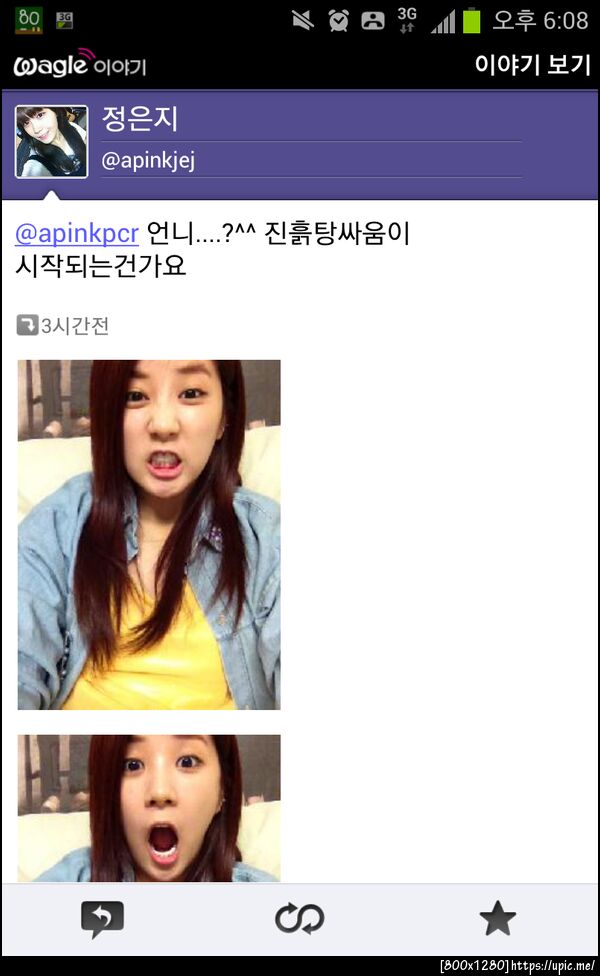Repost this story
The width and height of the screenshot is (600, 976).
299,918
